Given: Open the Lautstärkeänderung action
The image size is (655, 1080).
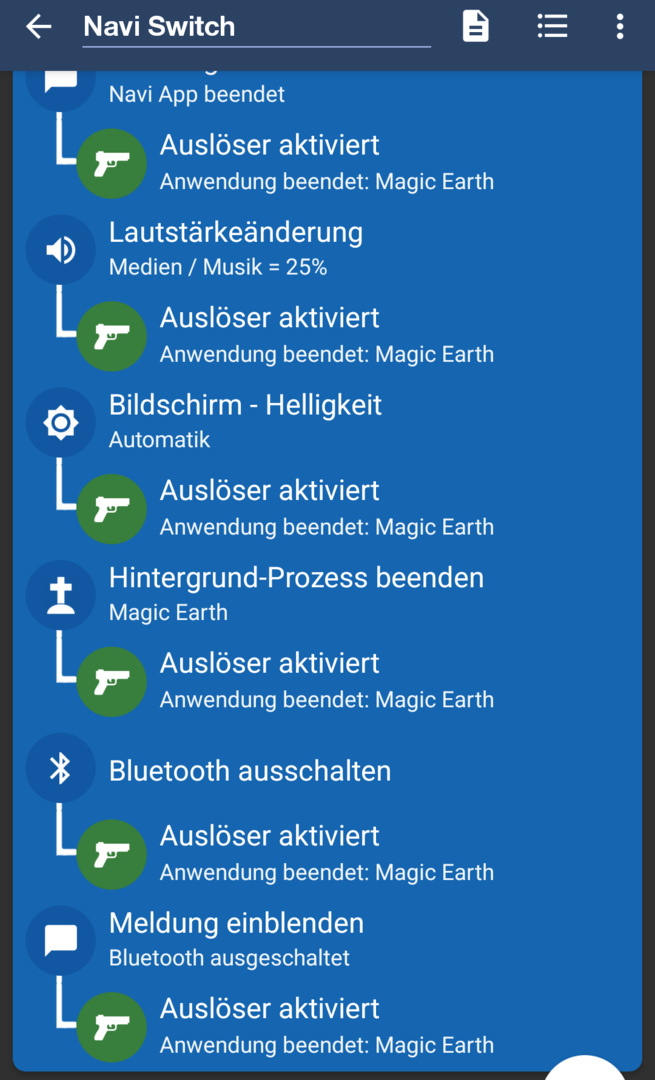Looking at the screenshot, I should (x=236, y=248).
